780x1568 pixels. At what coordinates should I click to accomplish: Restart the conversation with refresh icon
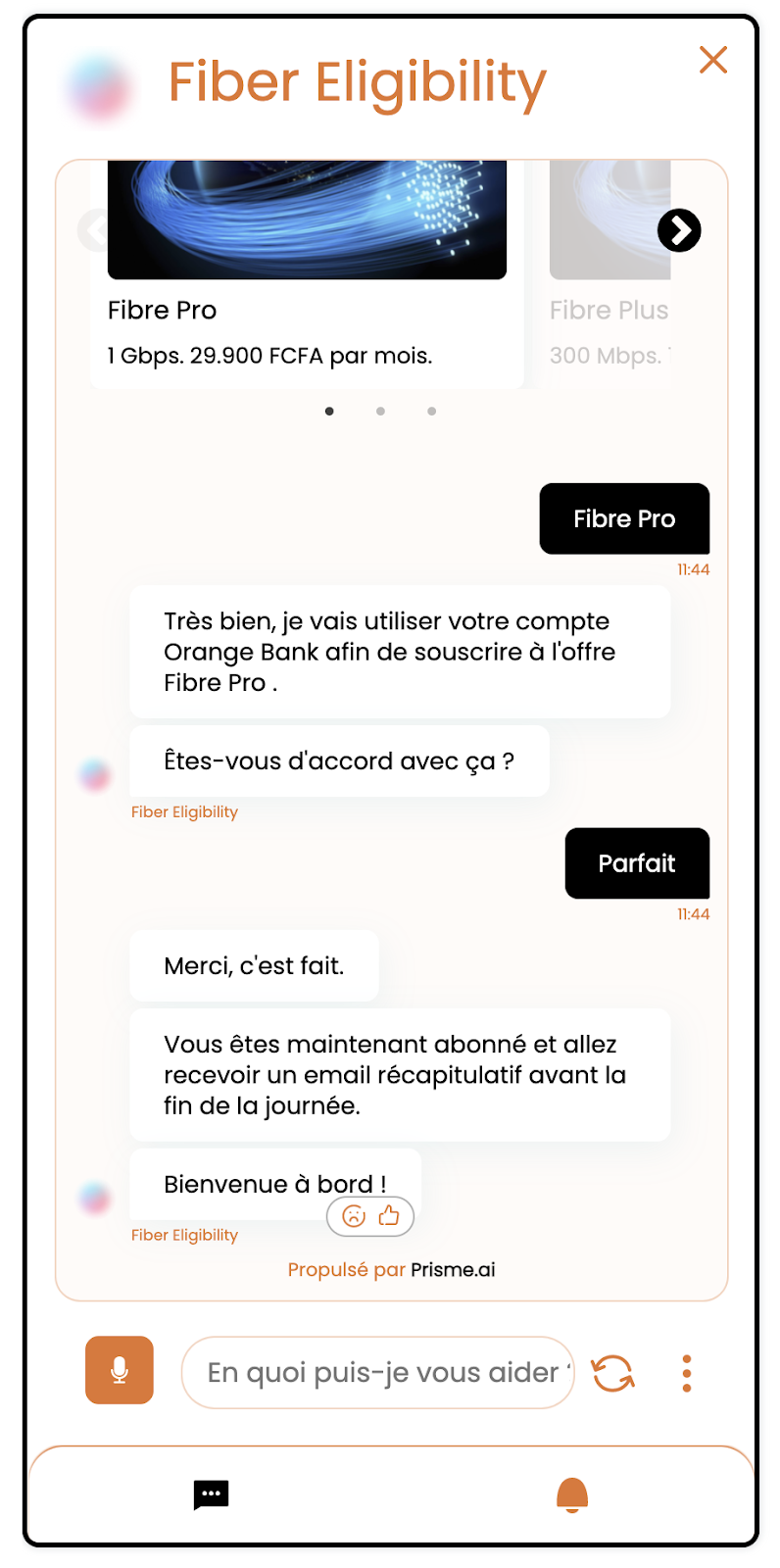tap(613, 1373)
